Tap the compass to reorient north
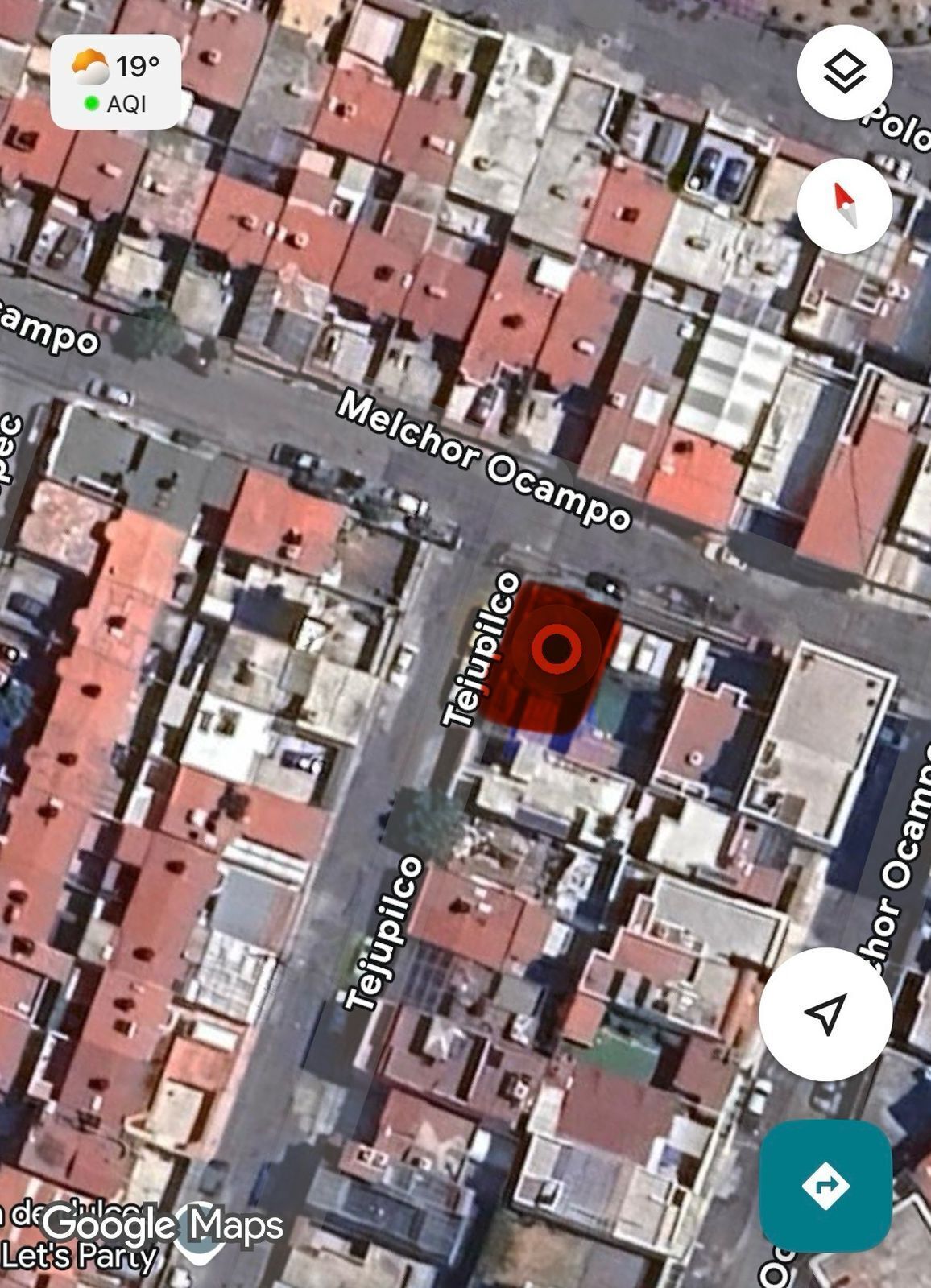Screen dimensions: 931x1288 [x=844, y=206]
